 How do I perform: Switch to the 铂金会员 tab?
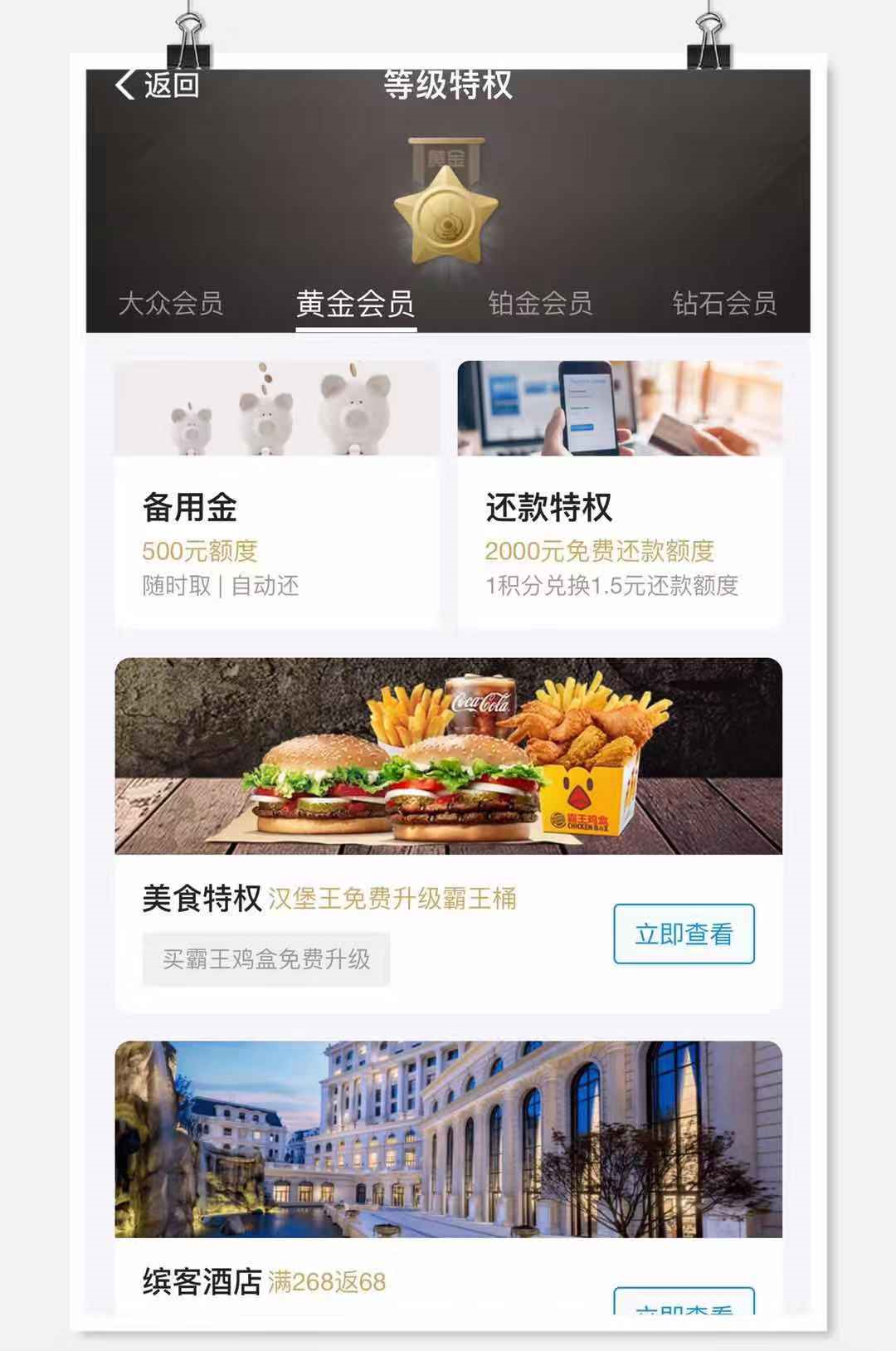click(540, 304)
